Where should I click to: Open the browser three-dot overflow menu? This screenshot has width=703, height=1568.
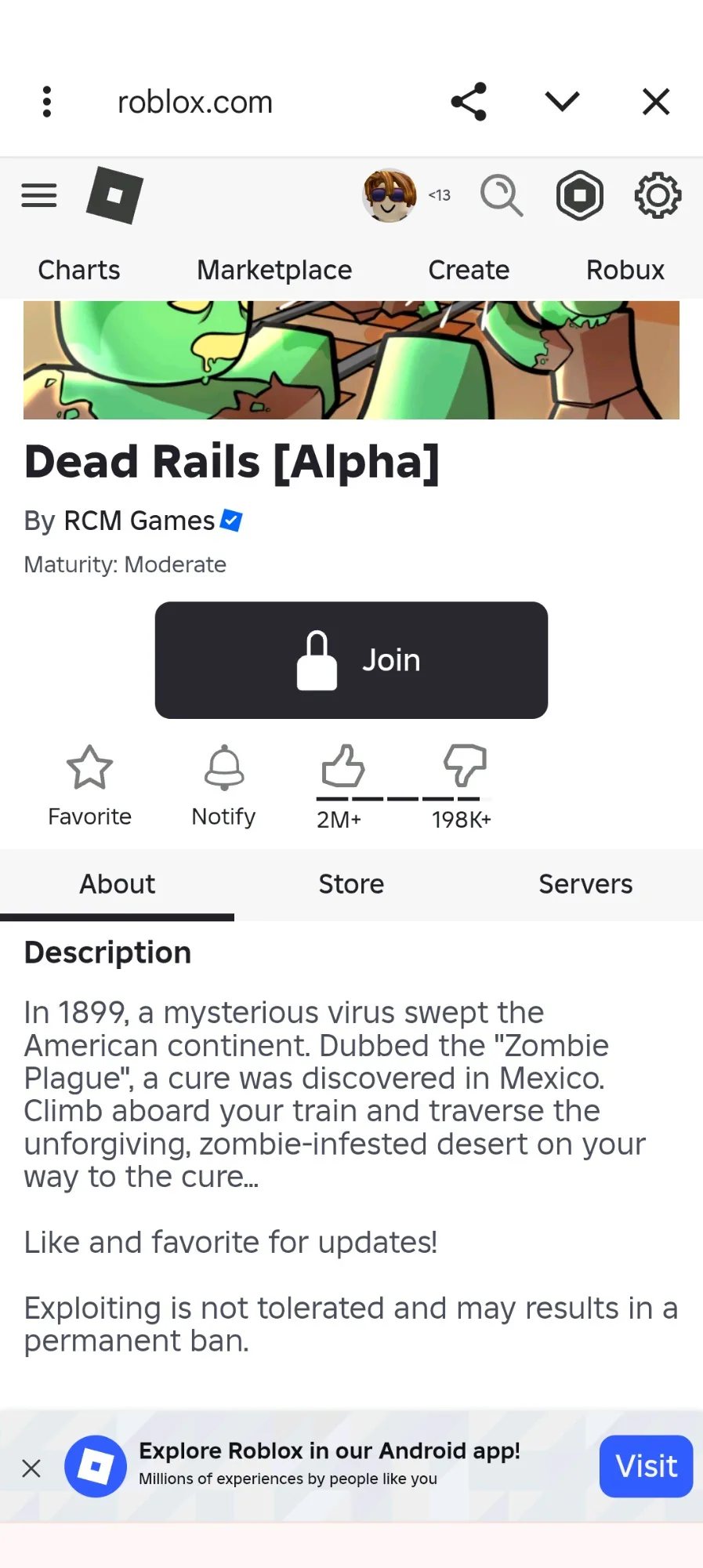click(x=47, y=102)
